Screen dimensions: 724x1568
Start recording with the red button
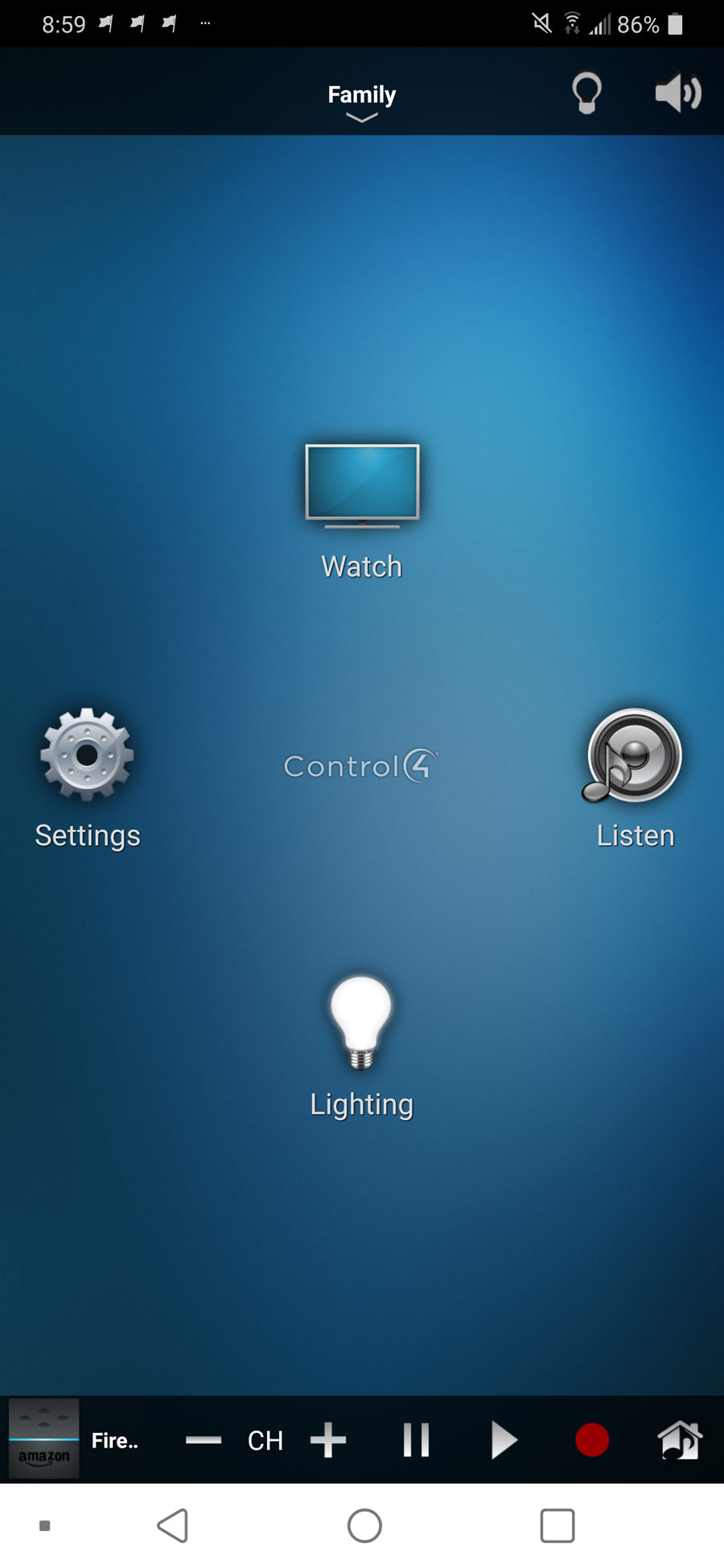click(592, 1440)
